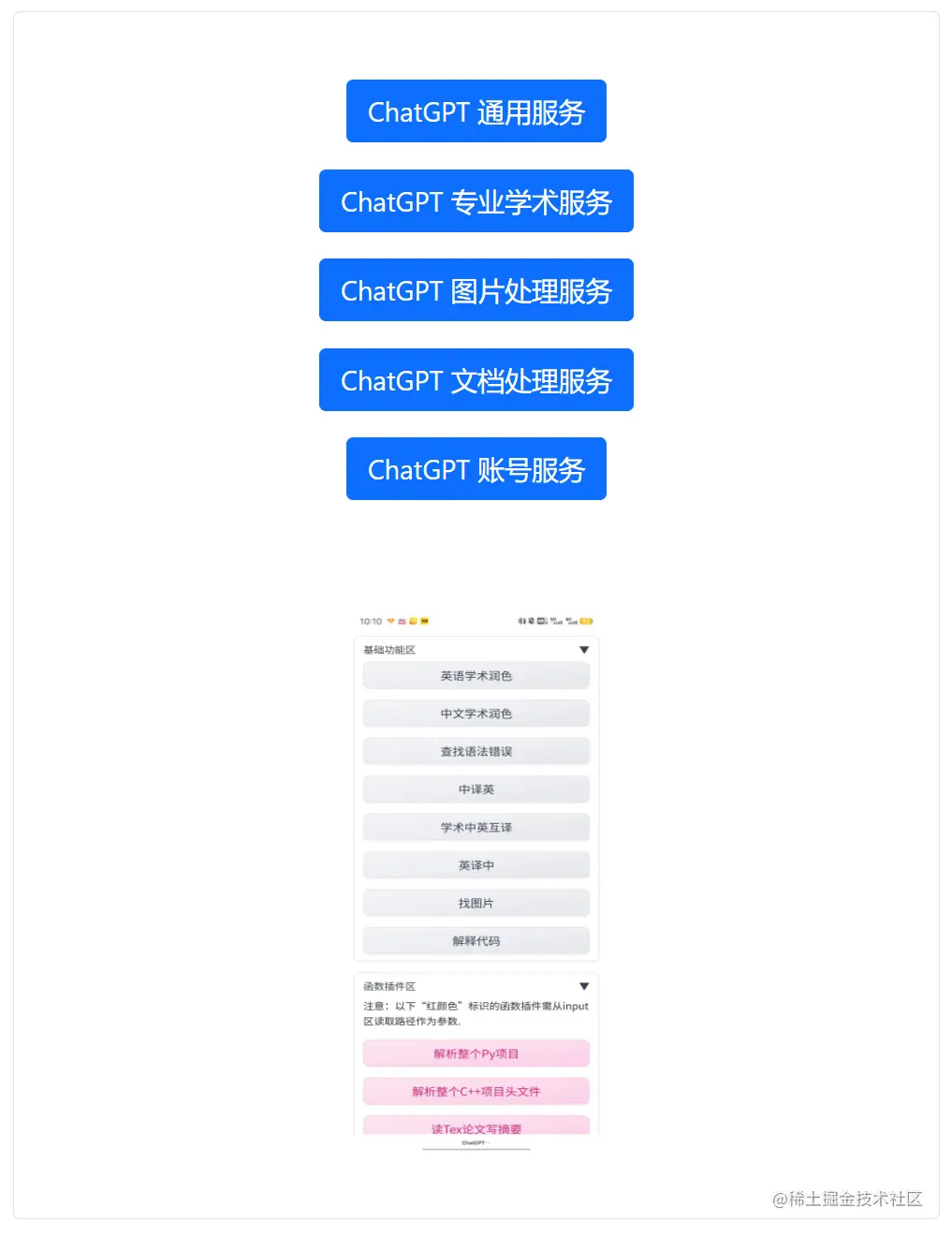Choose ChatGPT 文档处理服务
This screenshot has width=952, height=1238.
coord(476,380)
